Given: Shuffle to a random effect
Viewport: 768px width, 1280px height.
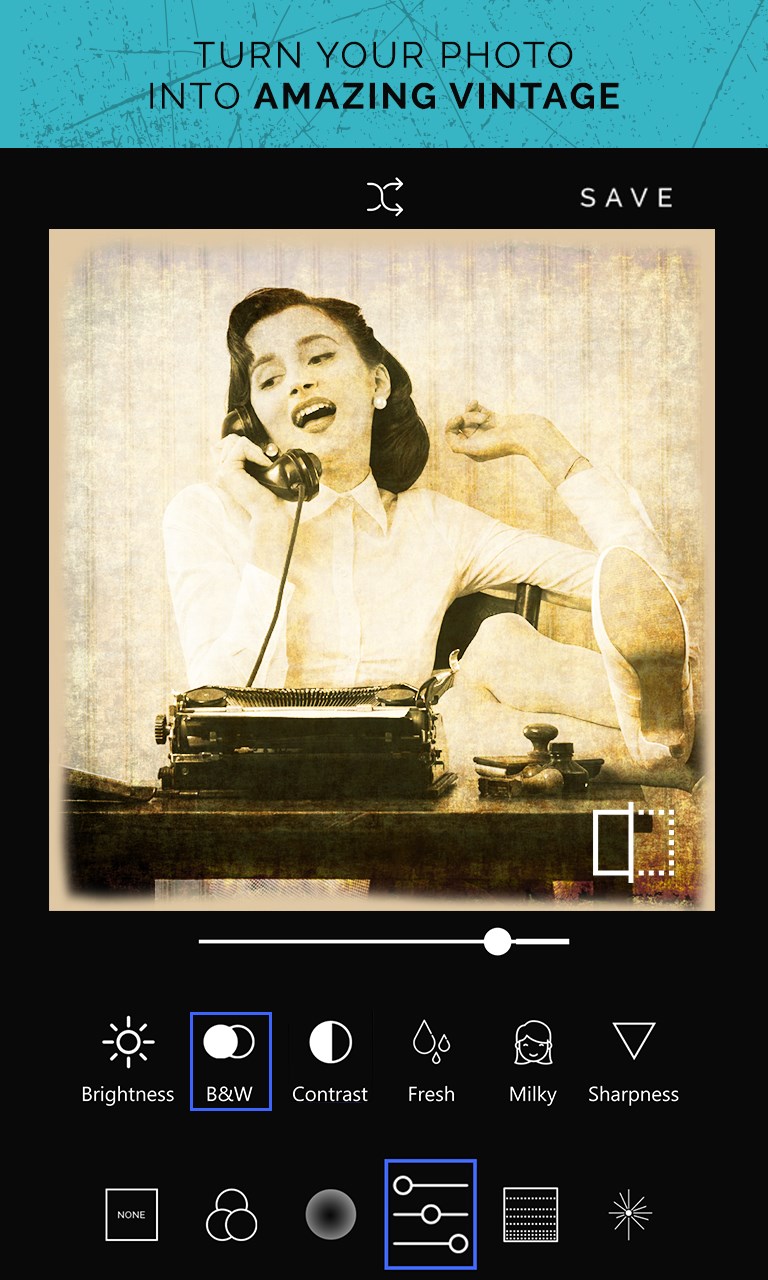Looking at the screenshot, I should click(385, 197).
